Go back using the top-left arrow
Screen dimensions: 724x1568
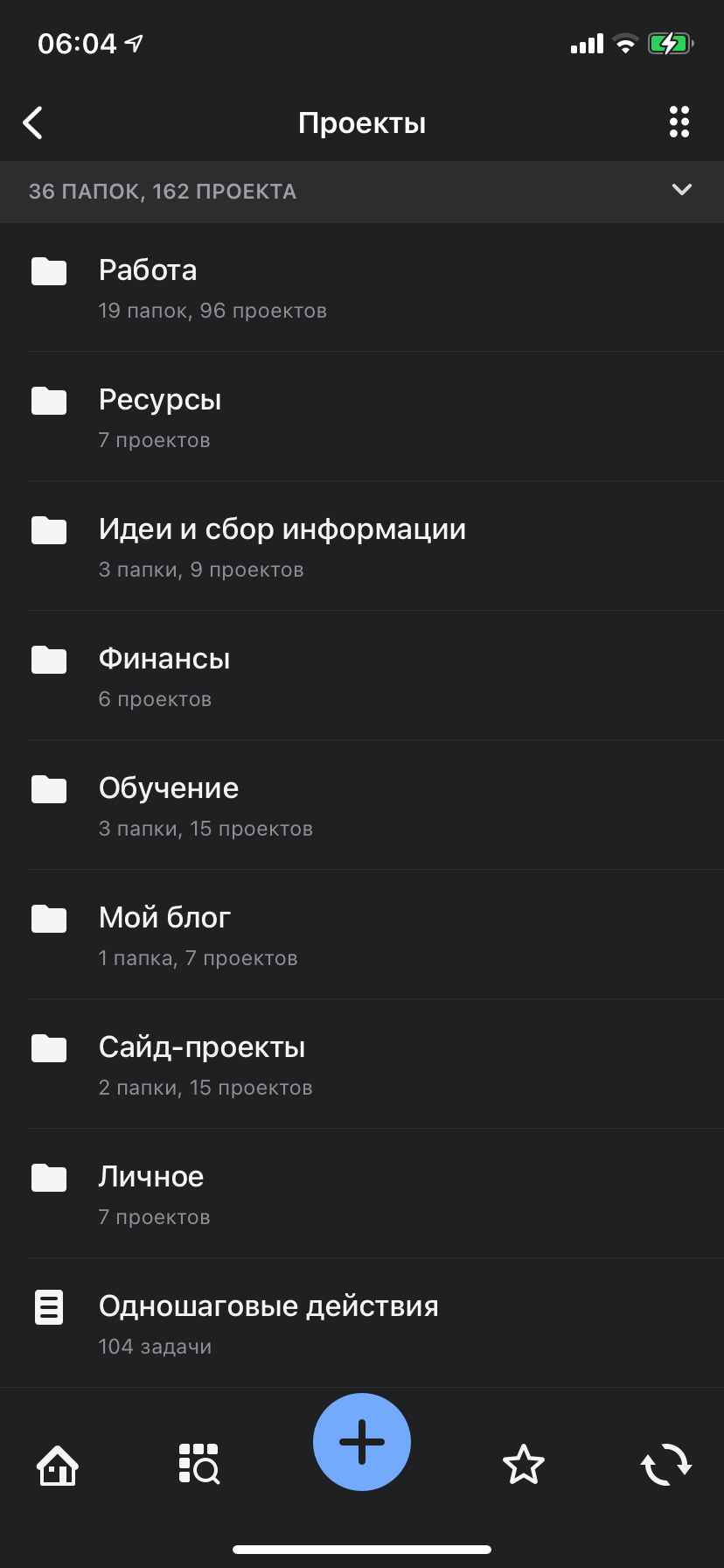point(33,123)
